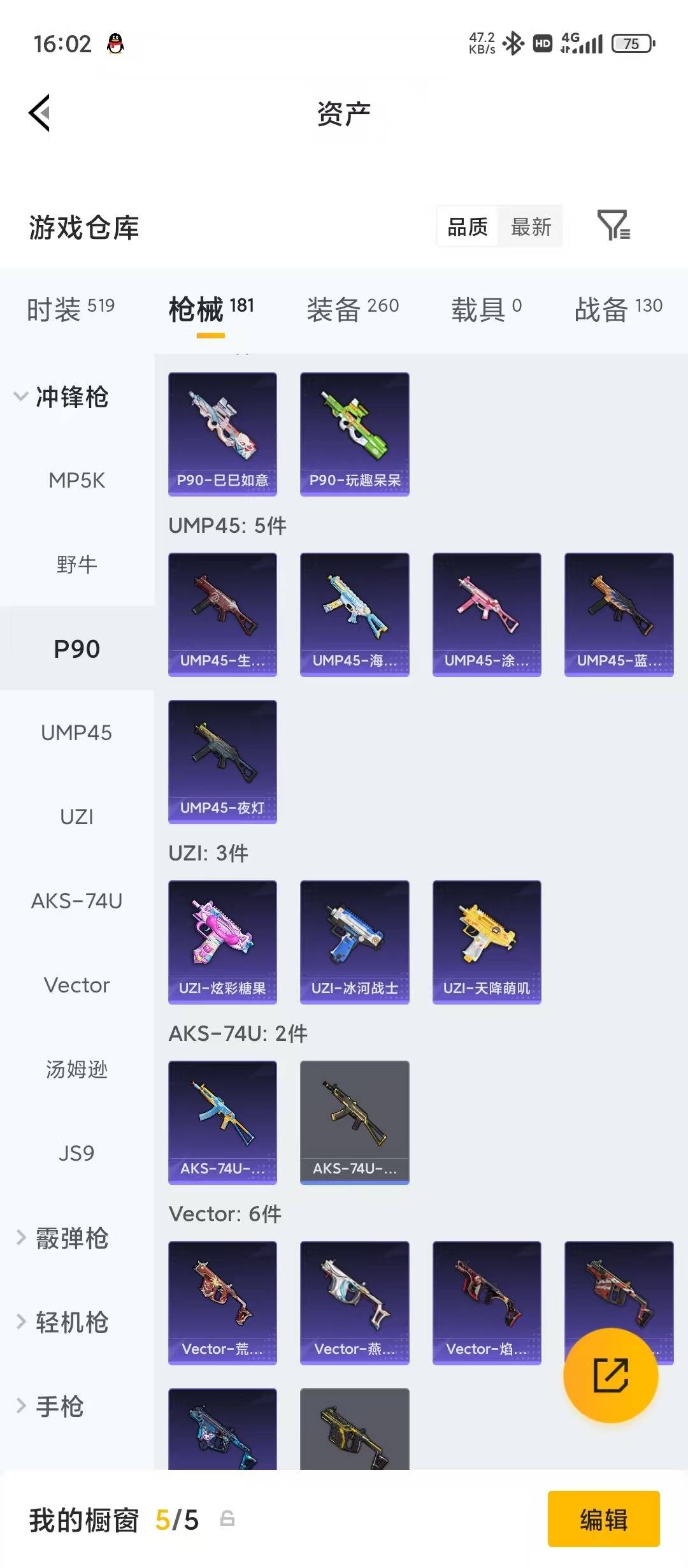
Task: Select the UZI-炫彩糖果 skin
Action: coord(222,942)
